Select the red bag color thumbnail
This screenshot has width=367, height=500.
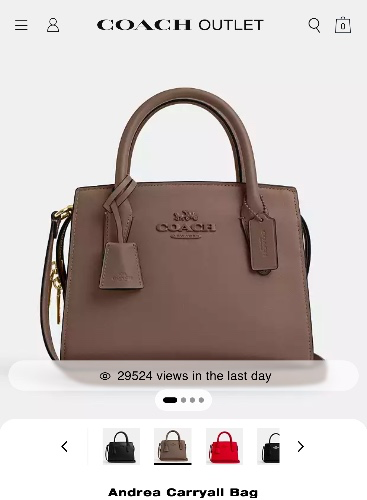224,446
